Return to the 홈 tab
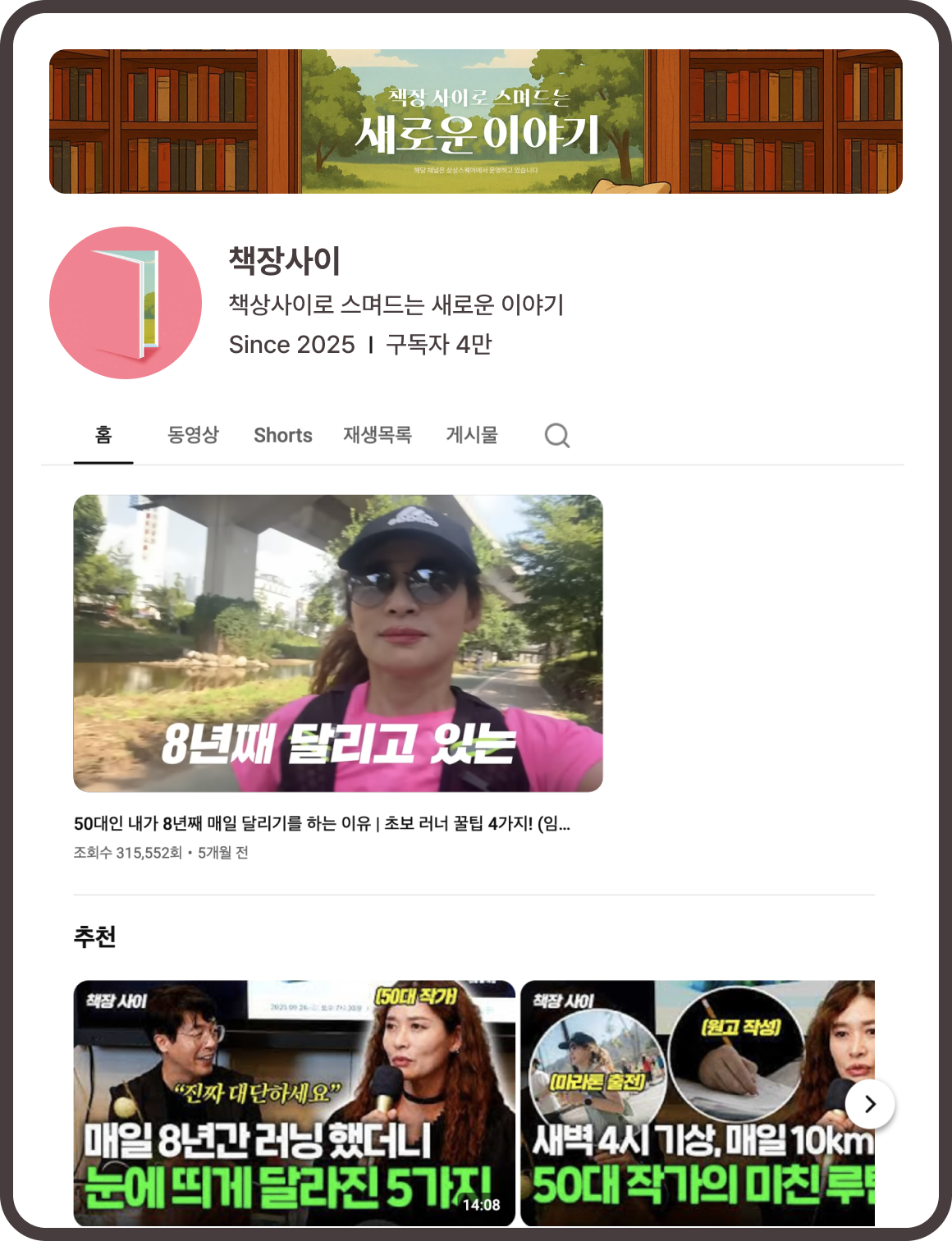 pos(103,436)
